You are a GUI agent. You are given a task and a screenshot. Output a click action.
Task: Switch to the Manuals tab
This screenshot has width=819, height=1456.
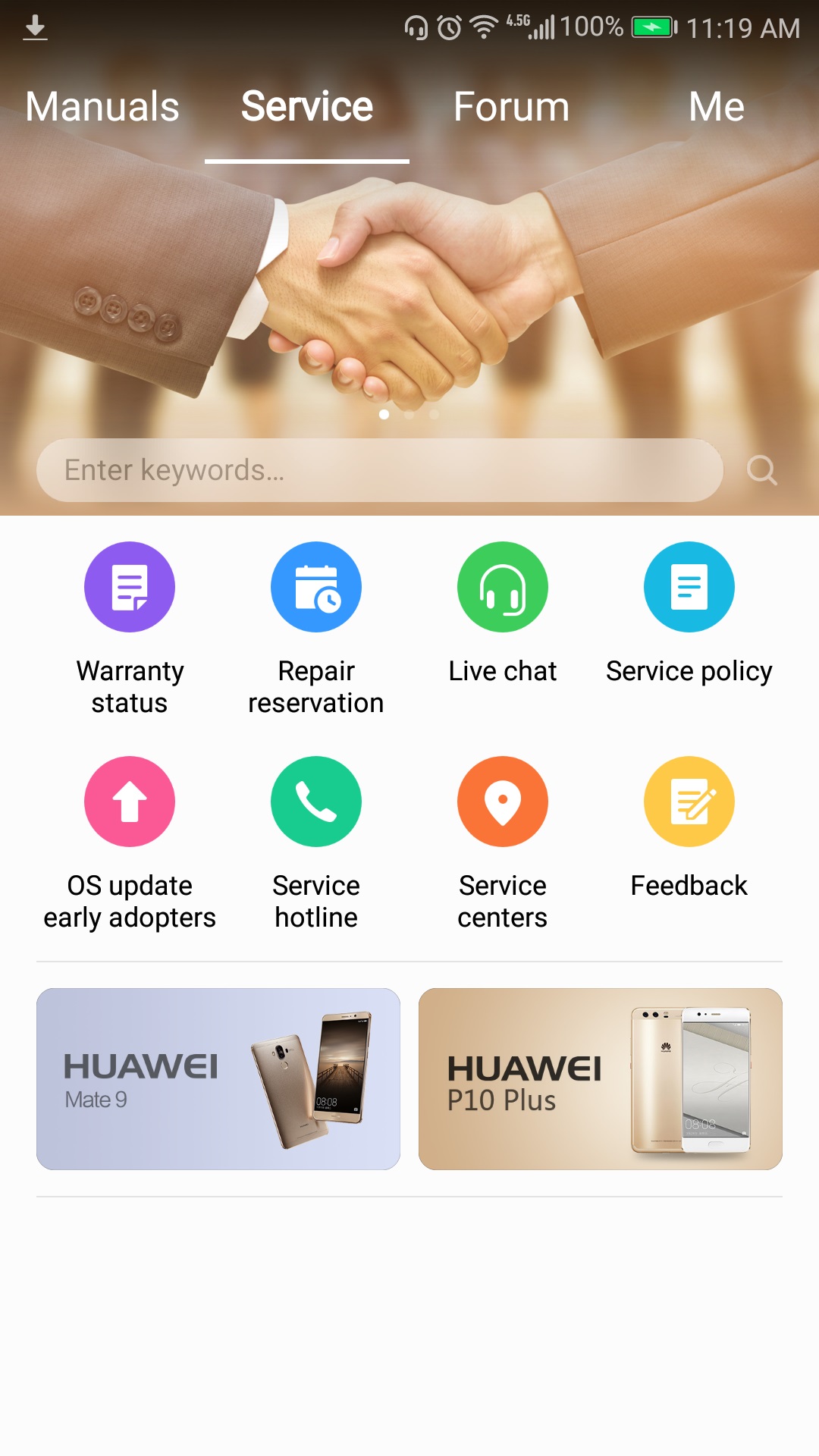pyautogui.click(x=102, y=106)
